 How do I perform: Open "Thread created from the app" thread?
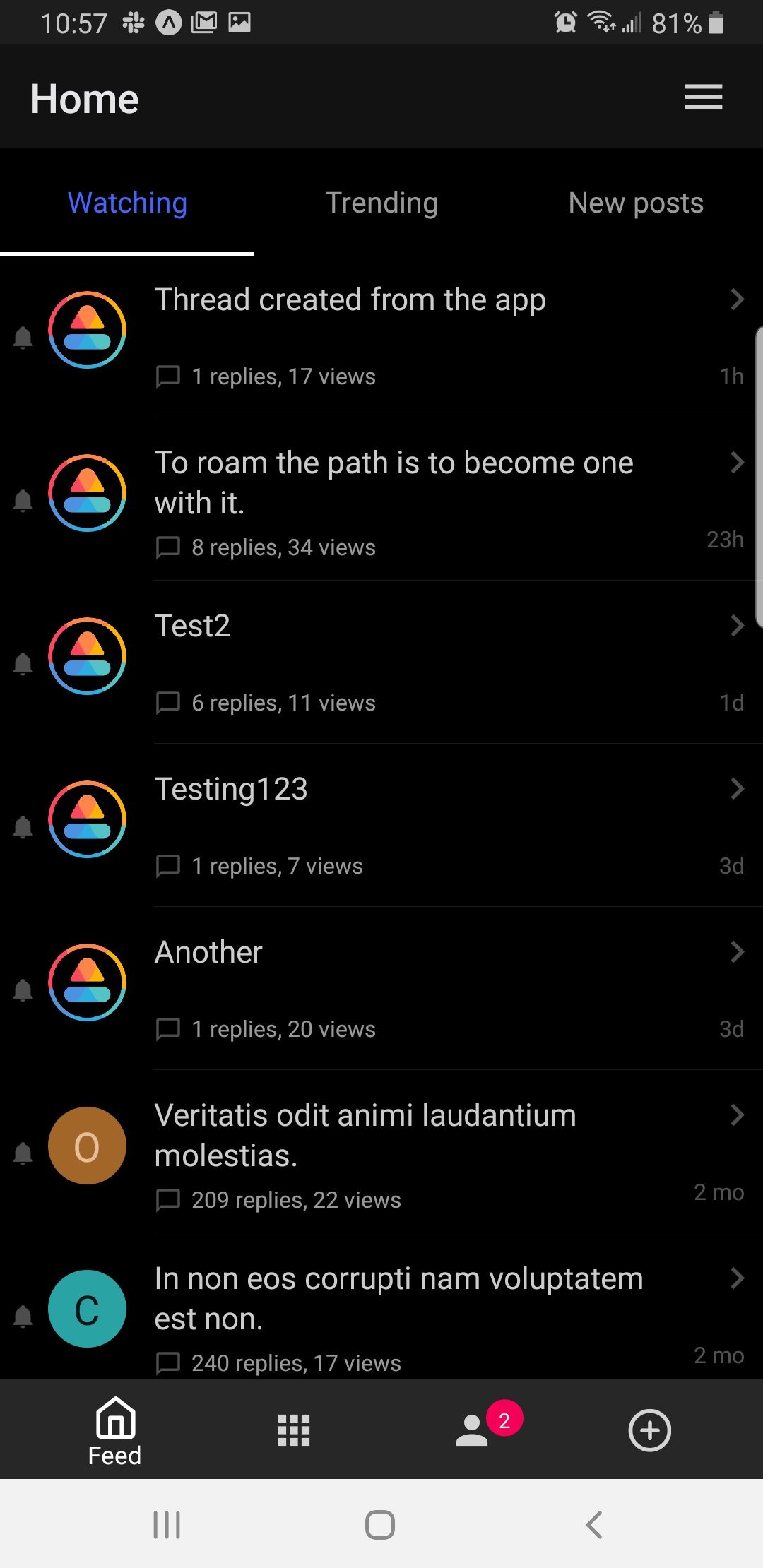350,300
